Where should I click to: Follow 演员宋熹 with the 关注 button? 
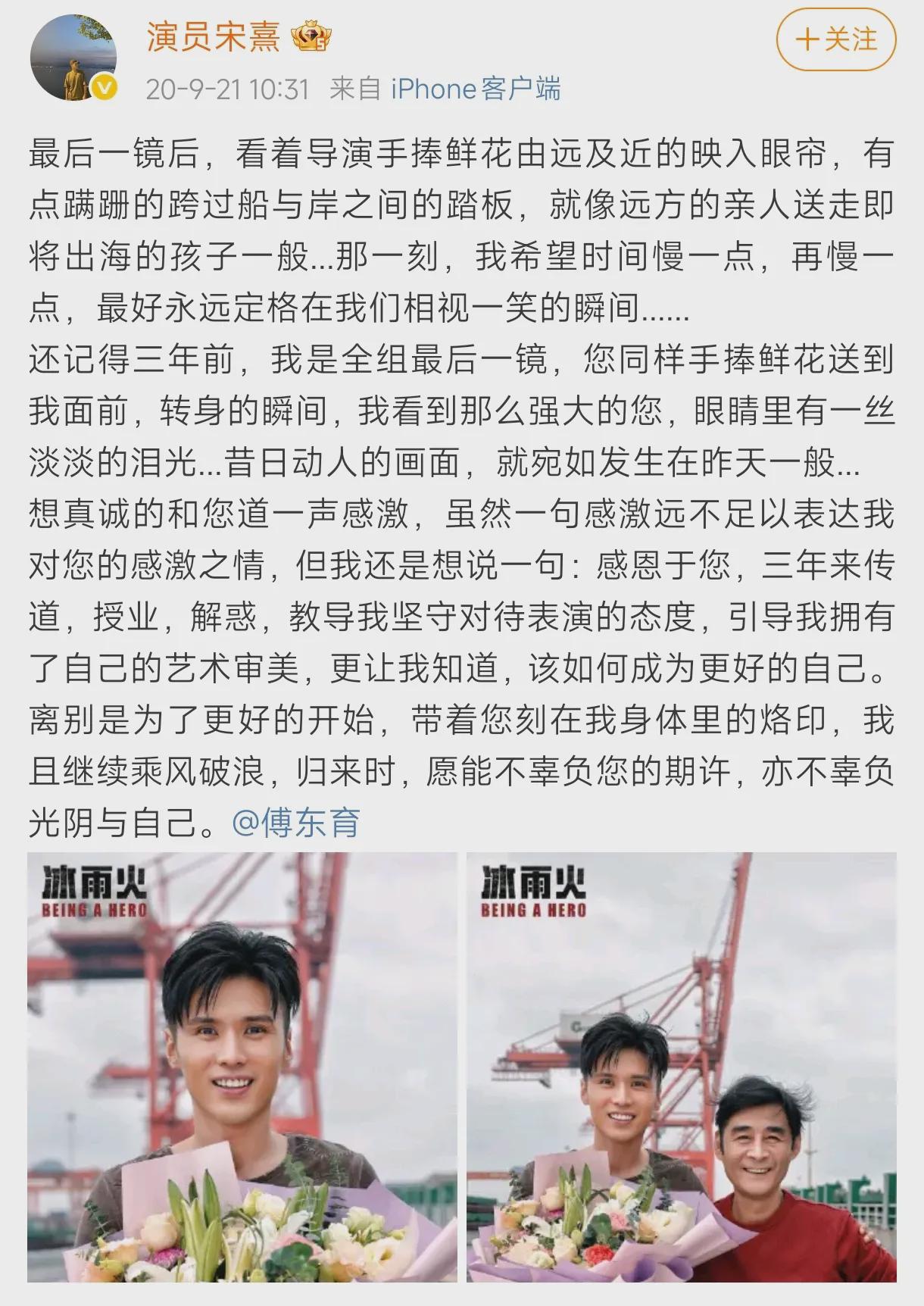836,39
